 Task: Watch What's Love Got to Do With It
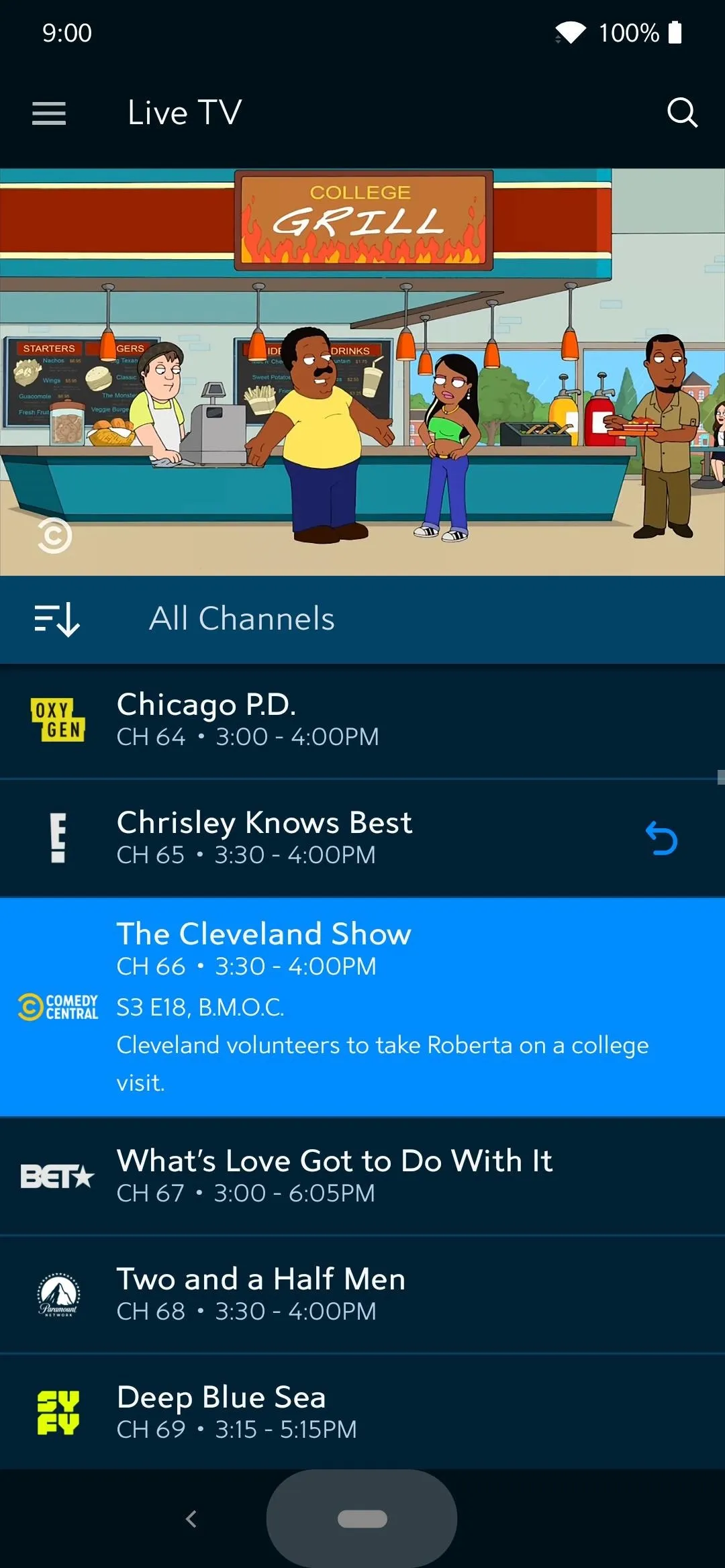pos(362,1176)
